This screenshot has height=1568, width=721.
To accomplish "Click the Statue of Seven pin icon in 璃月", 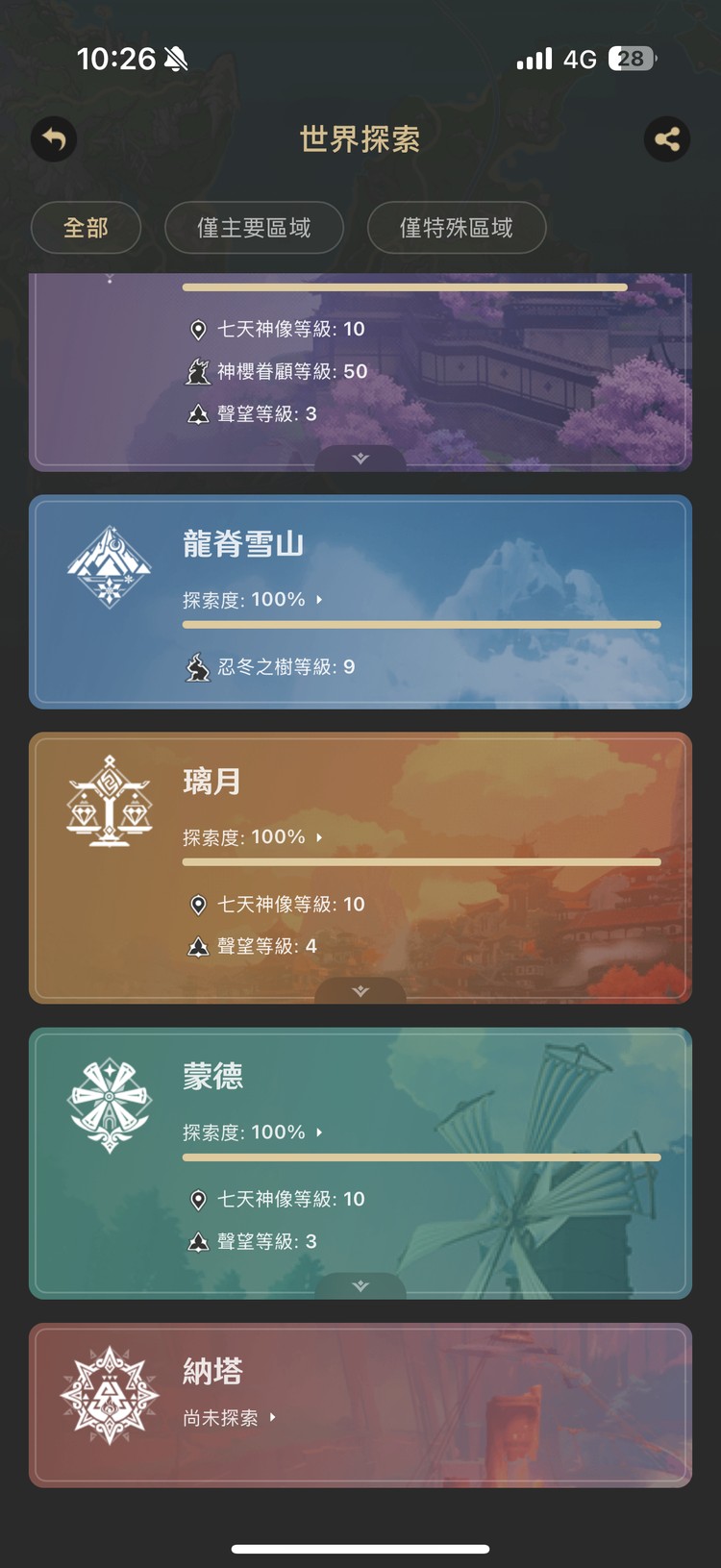I will (x=199, y=905).
